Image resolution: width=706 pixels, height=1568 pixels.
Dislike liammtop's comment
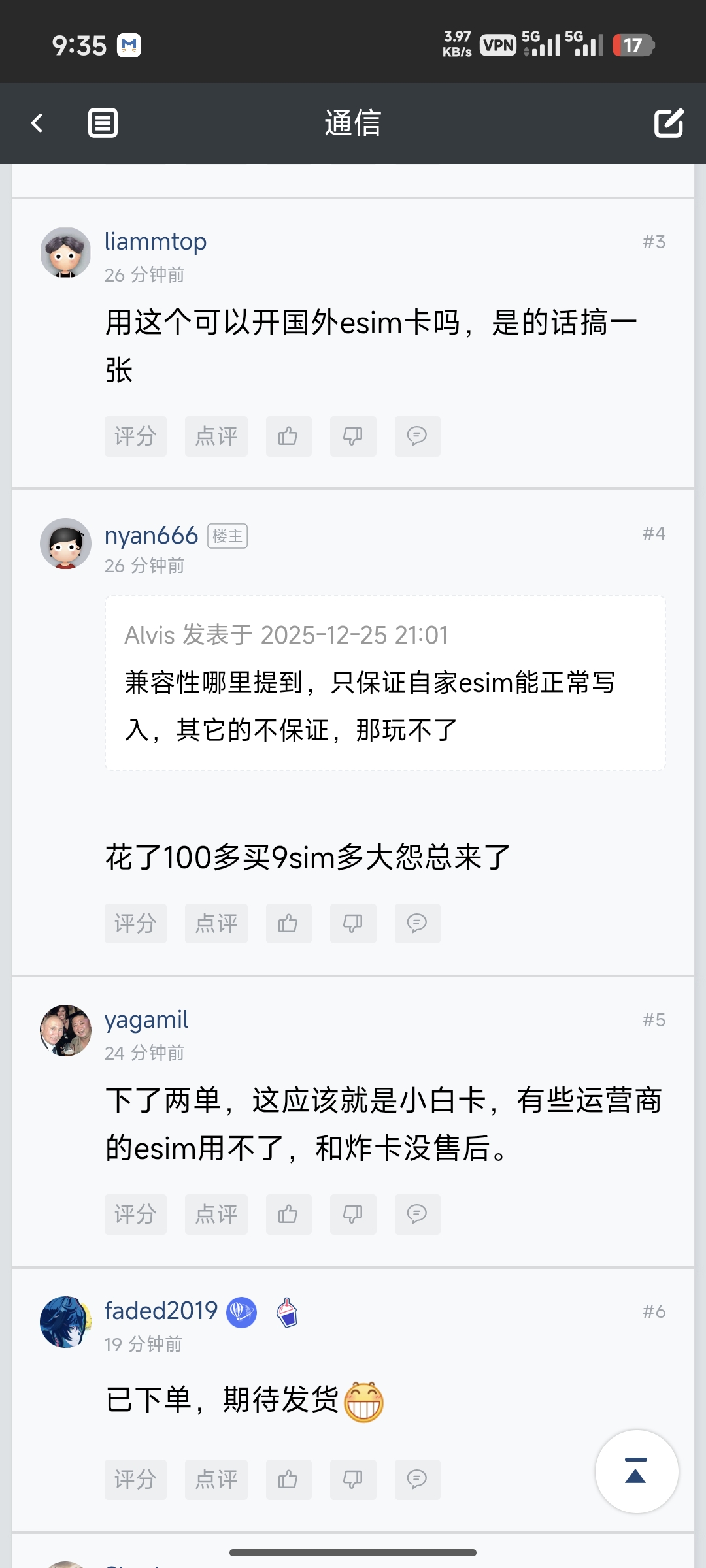[353, 436]
